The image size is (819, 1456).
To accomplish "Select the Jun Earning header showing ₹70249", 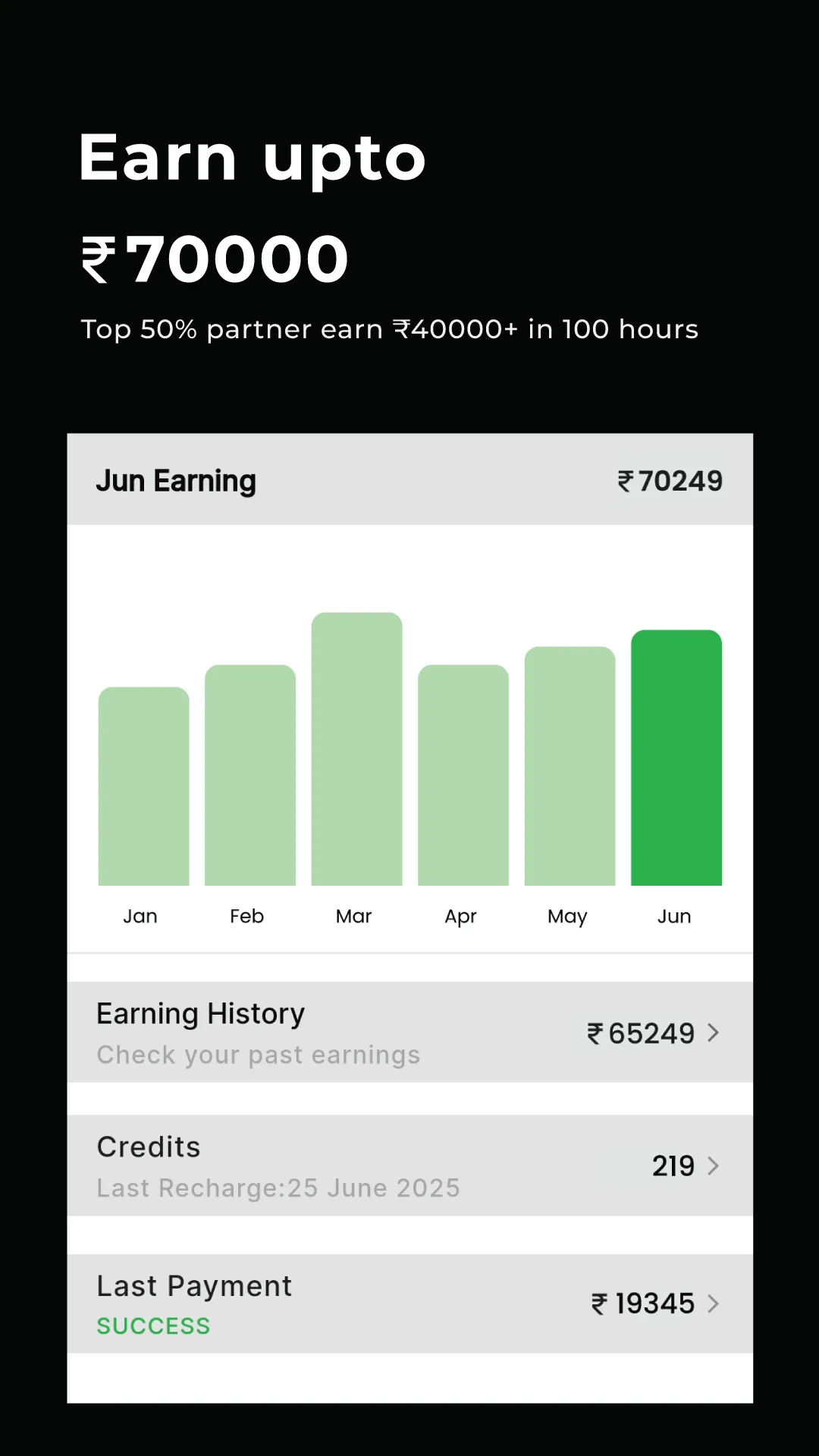I will (177, 480).
